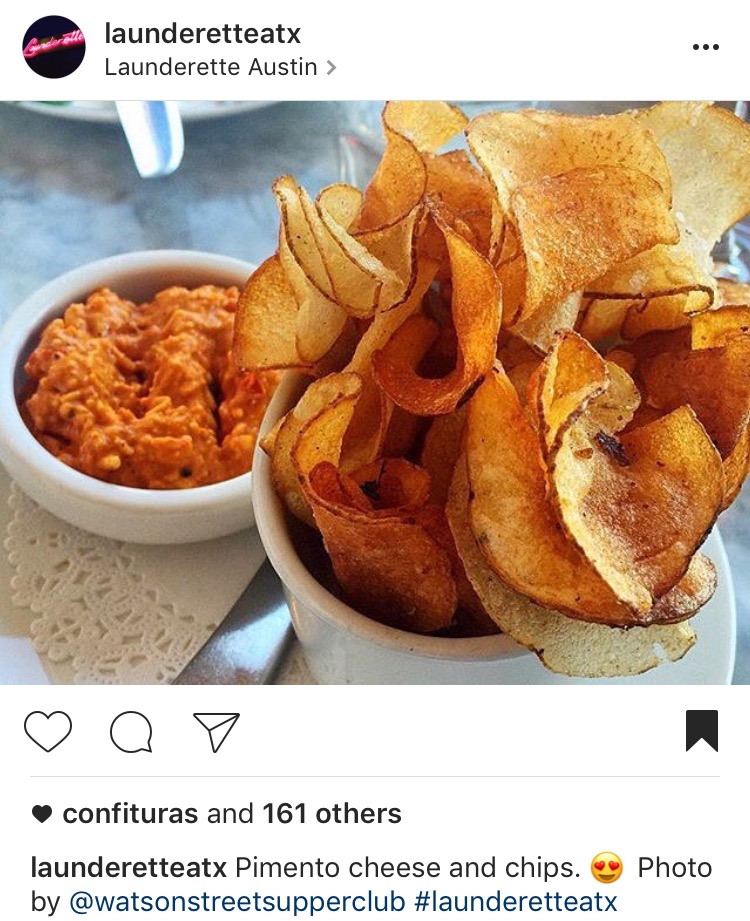This screenshot has width=750, height=921.
Task: Comment on this post
Action: point(131,731)
